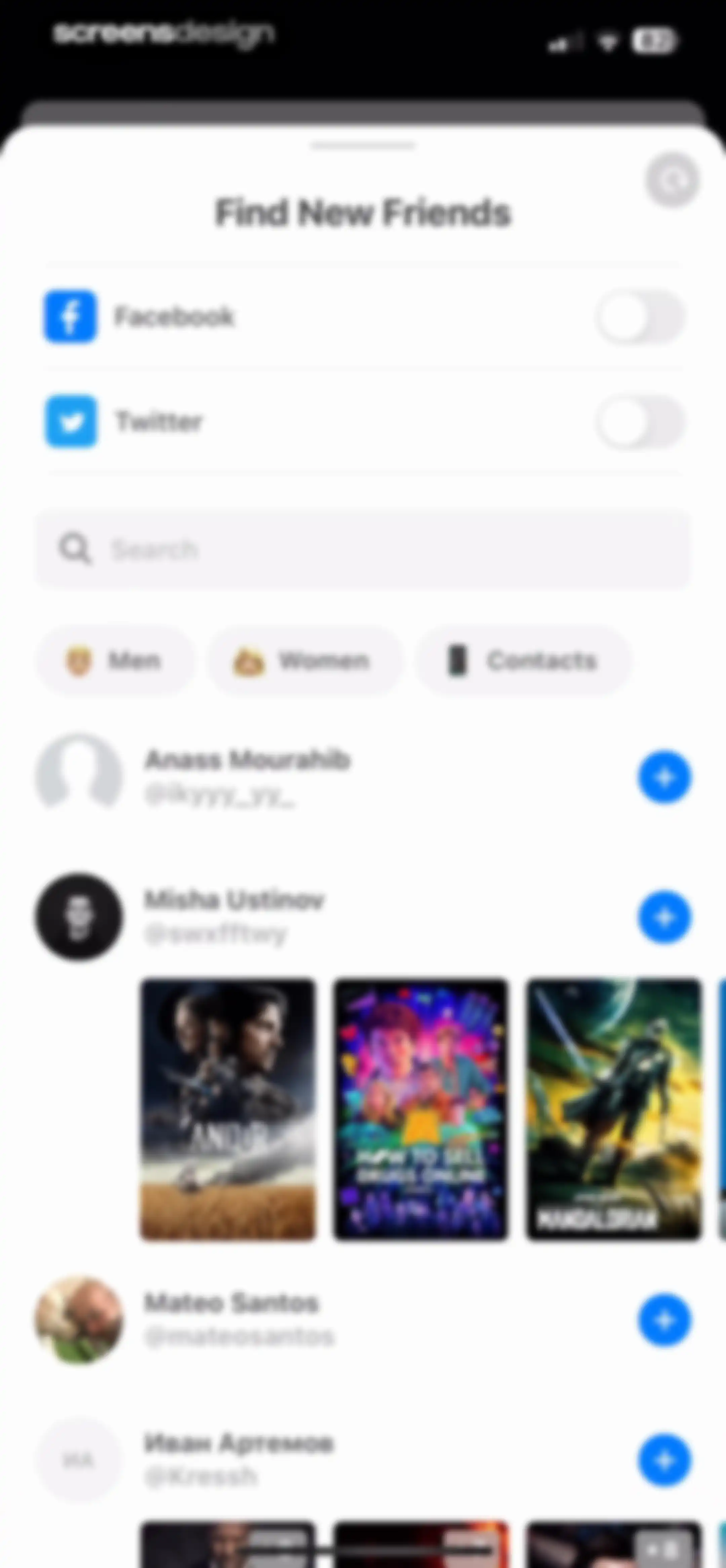Open the How to Sell Drugs Online poster
This screenshot has height=1568, width=726.
[x=421, y=1108]
